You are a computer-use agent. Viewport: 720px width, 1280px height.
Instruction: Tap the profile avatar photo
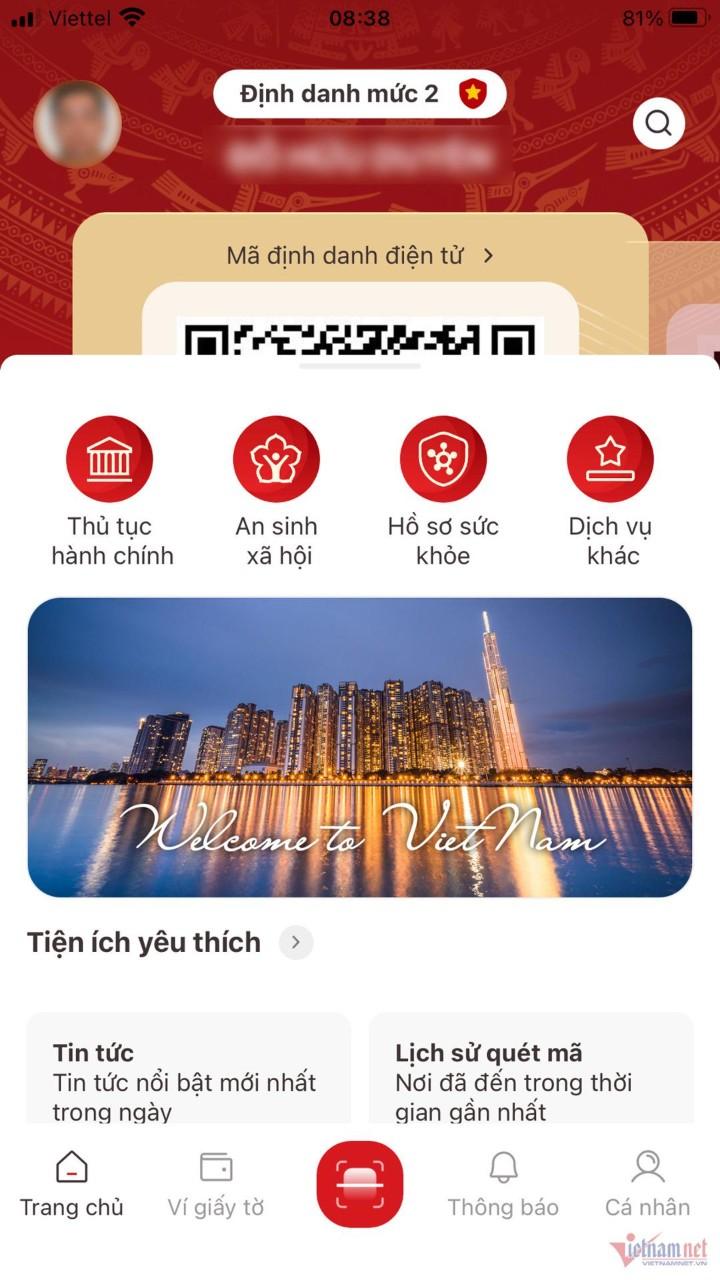point(77,124)
